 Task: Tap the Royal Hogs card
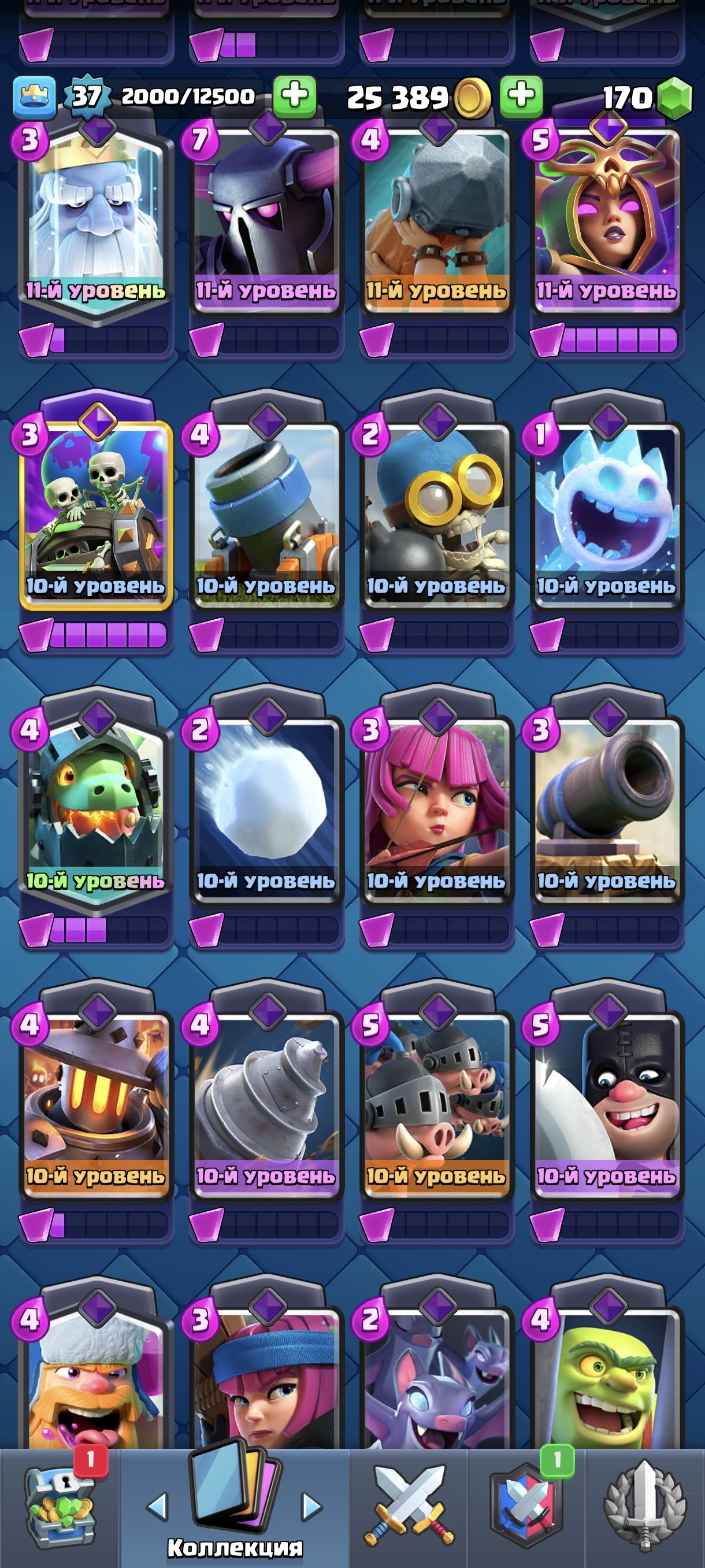436,1105
